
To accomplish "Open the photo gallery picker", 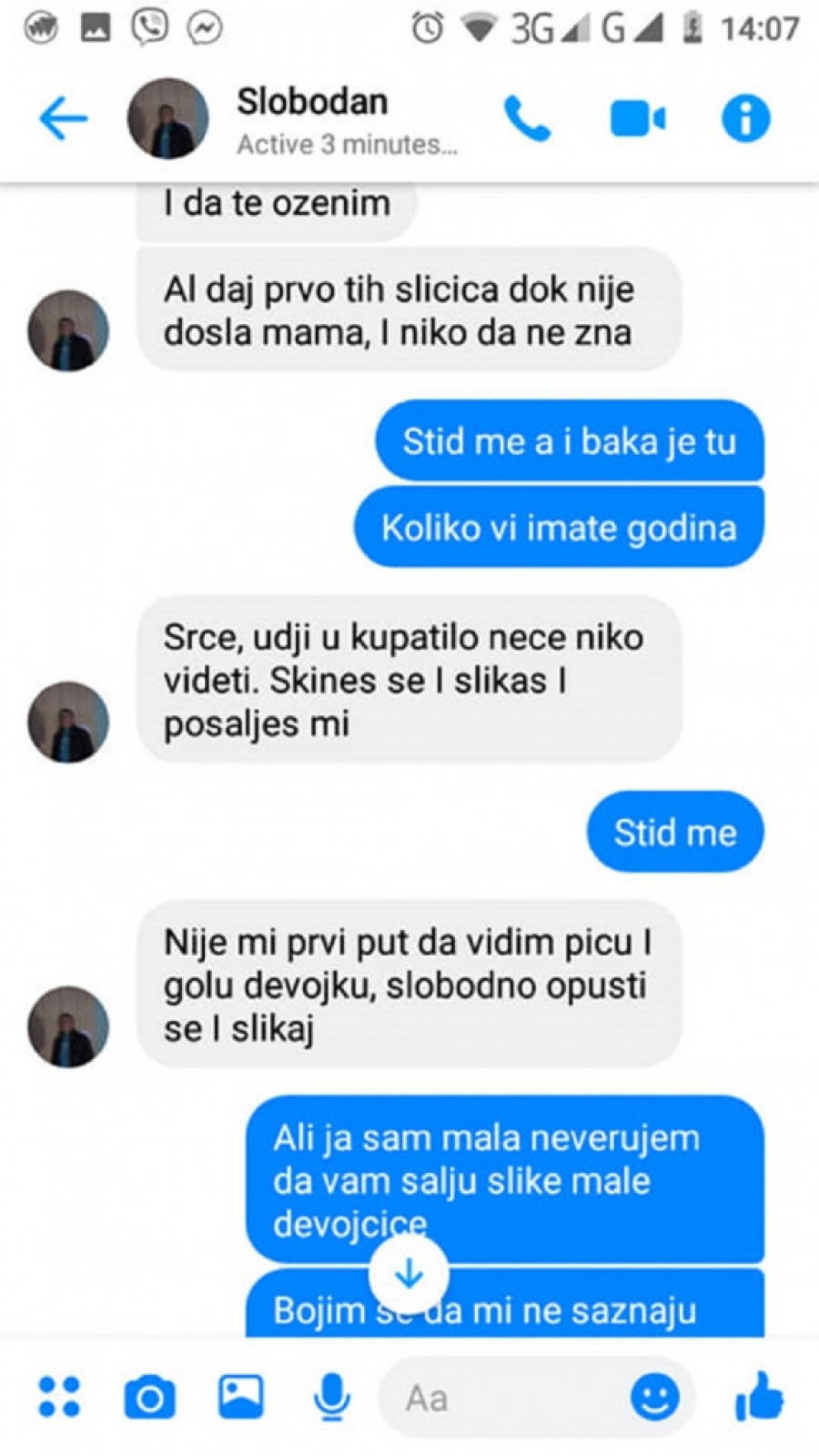I will click(x=241, y=1397).
